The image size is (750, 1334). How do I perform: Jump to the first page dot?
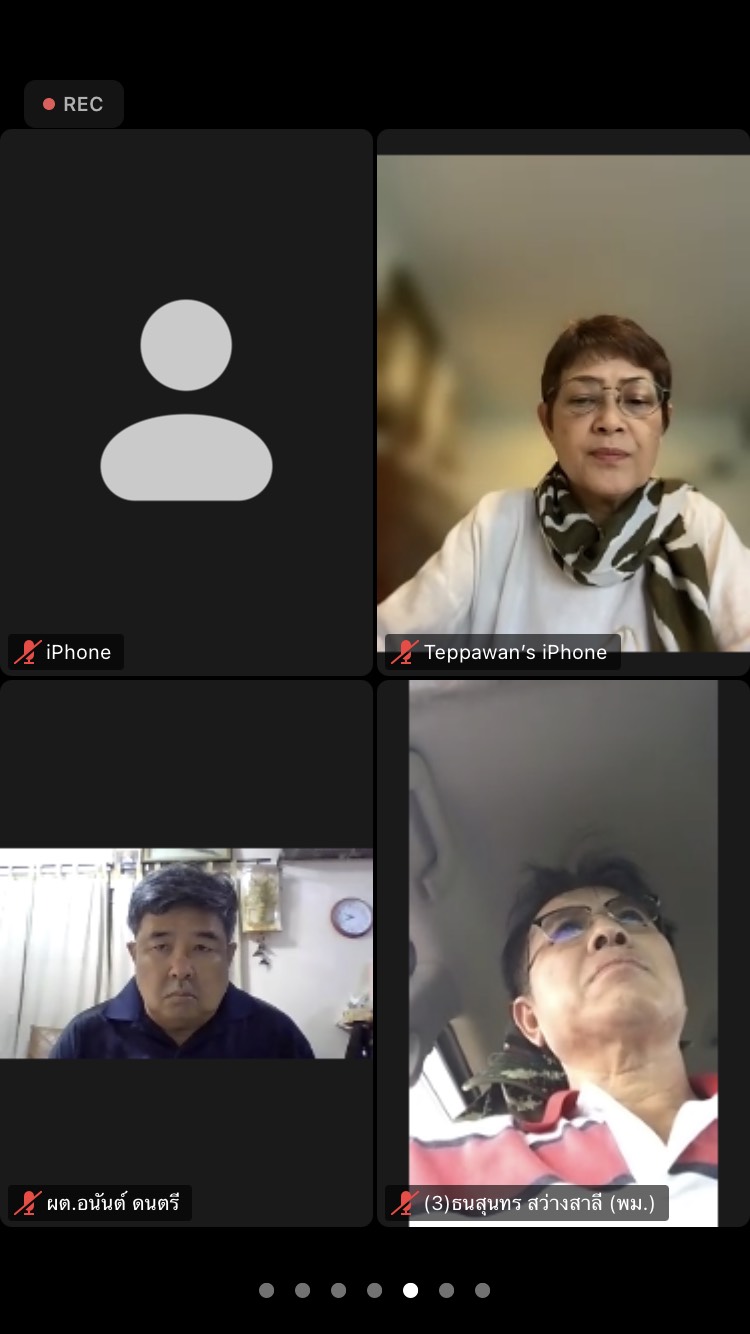(x=266, y=1290)
